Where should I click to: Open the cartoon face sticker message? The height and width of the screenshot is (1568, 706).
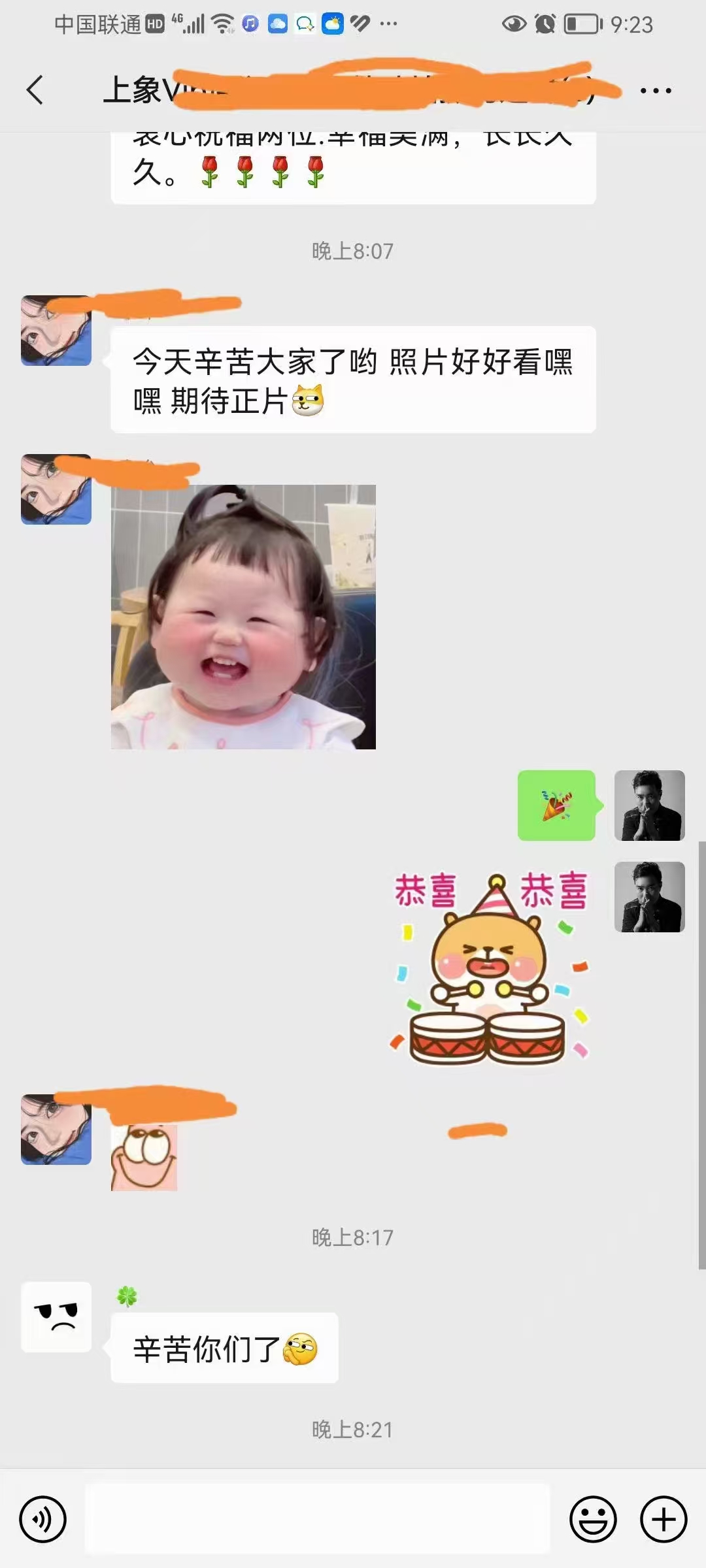[144, 1158]
